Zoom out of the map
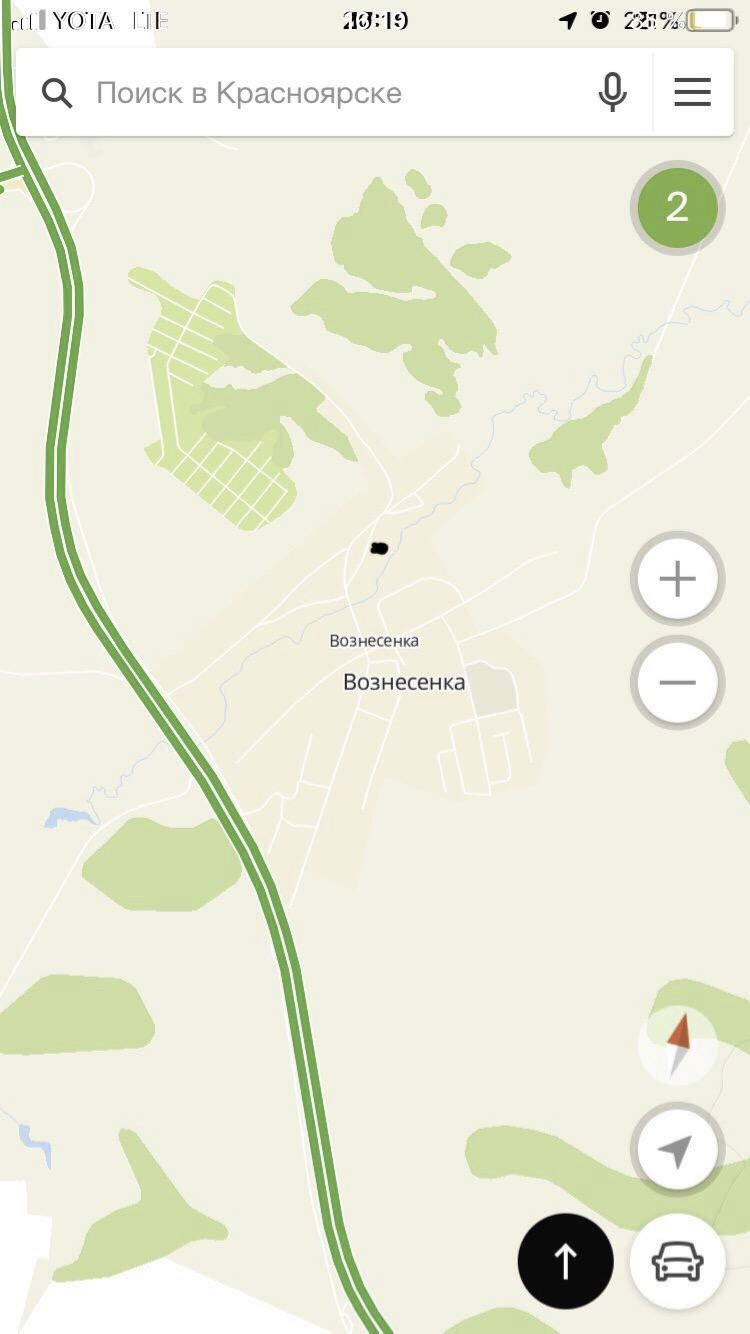 [677, 682]
